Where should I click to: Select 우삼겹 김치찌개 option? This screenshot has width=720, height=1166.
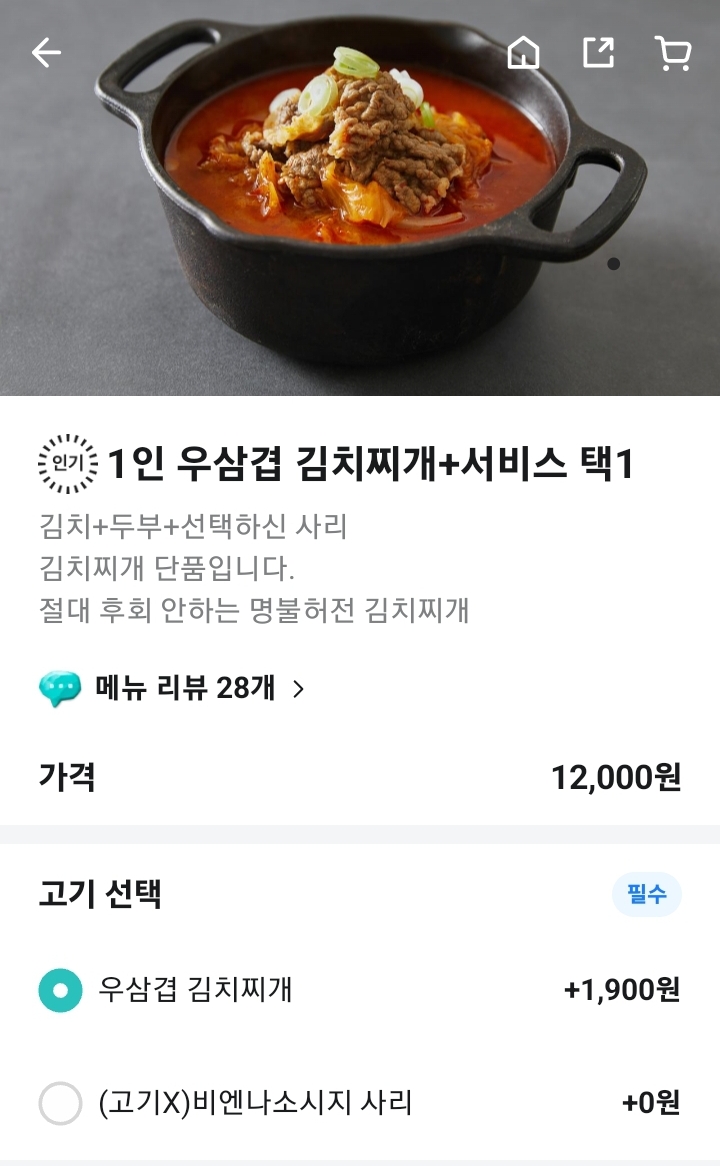(x=60, y=990)
